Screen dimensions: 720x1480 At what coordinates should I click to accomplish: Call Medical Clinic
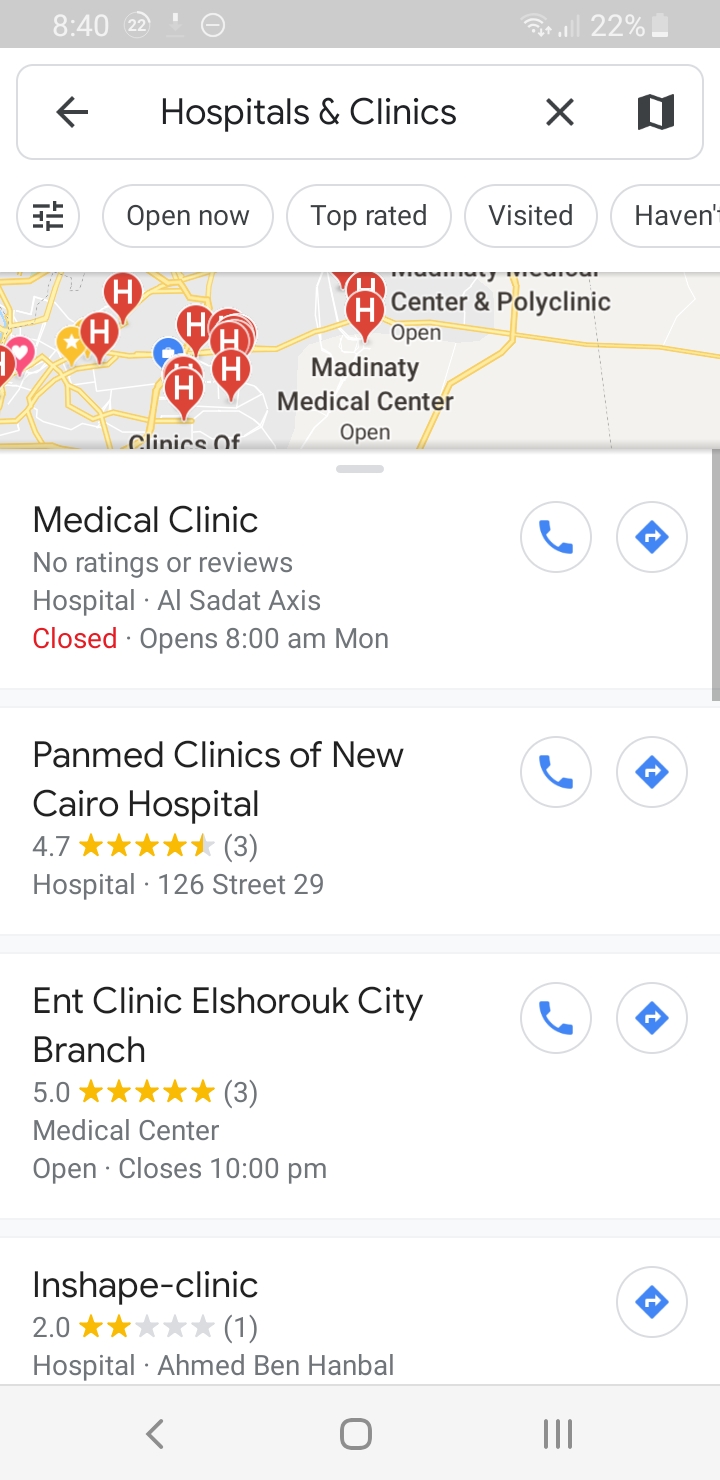click(556, 537)
